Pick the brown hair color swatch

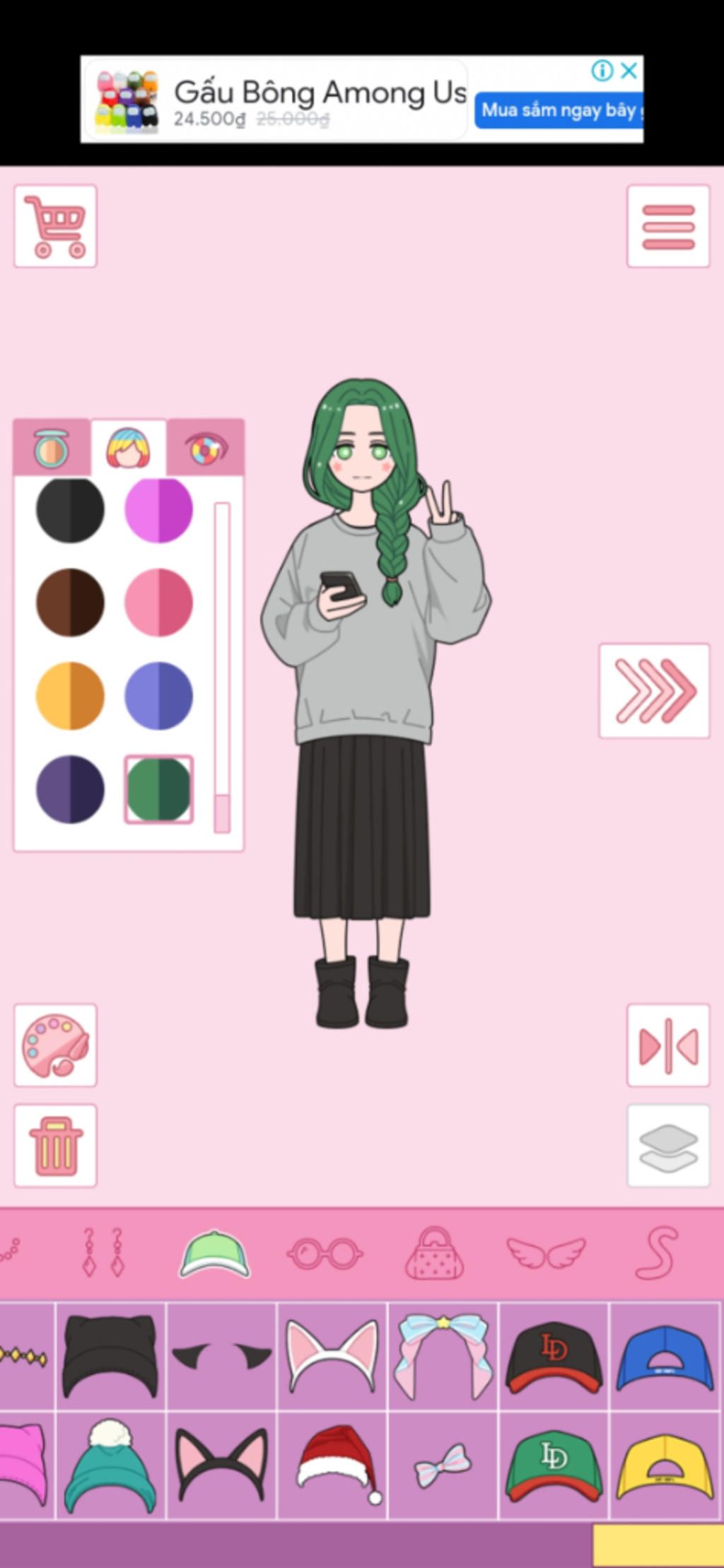point(70,602)
